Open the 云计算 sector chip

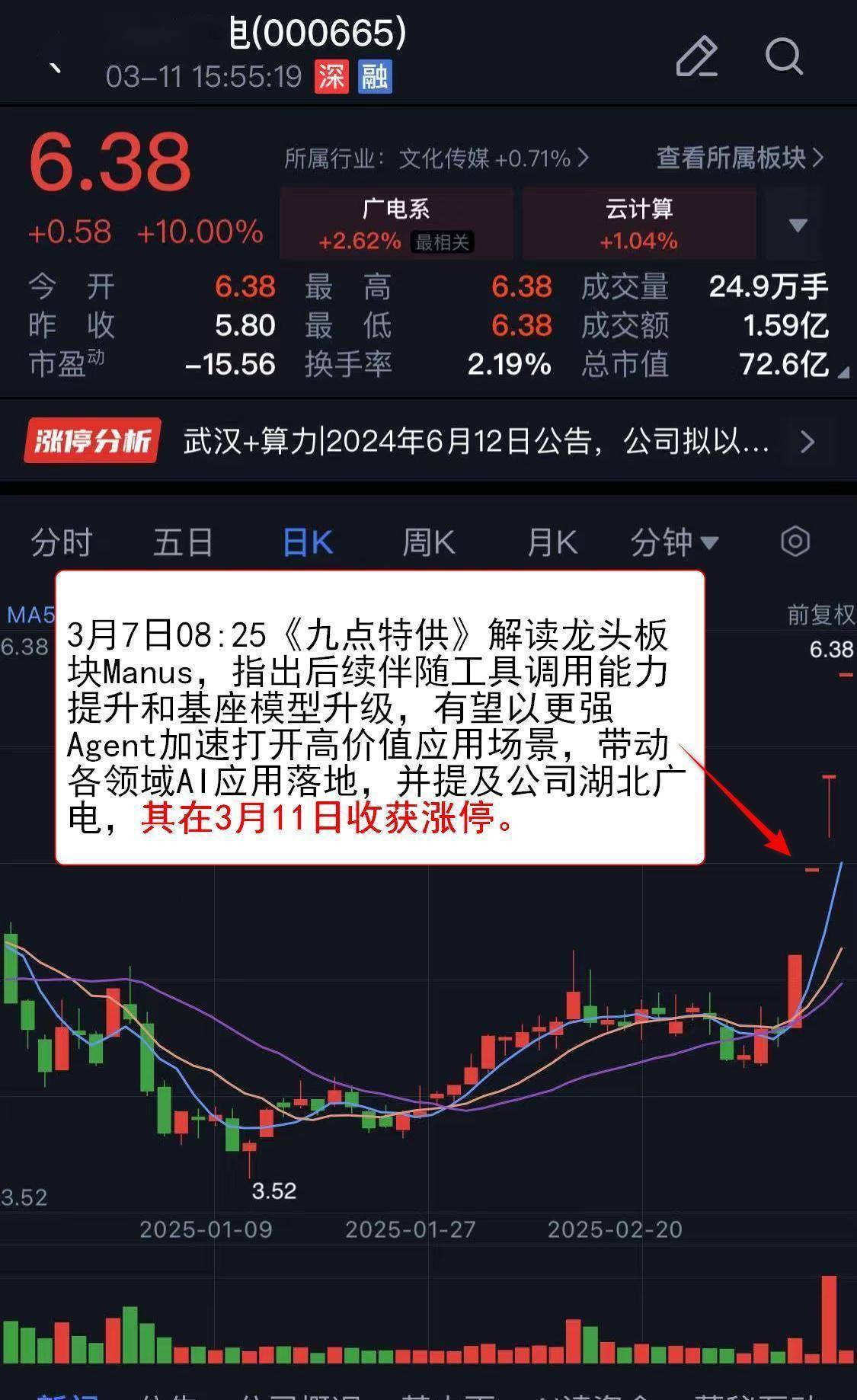coord(638,224)
